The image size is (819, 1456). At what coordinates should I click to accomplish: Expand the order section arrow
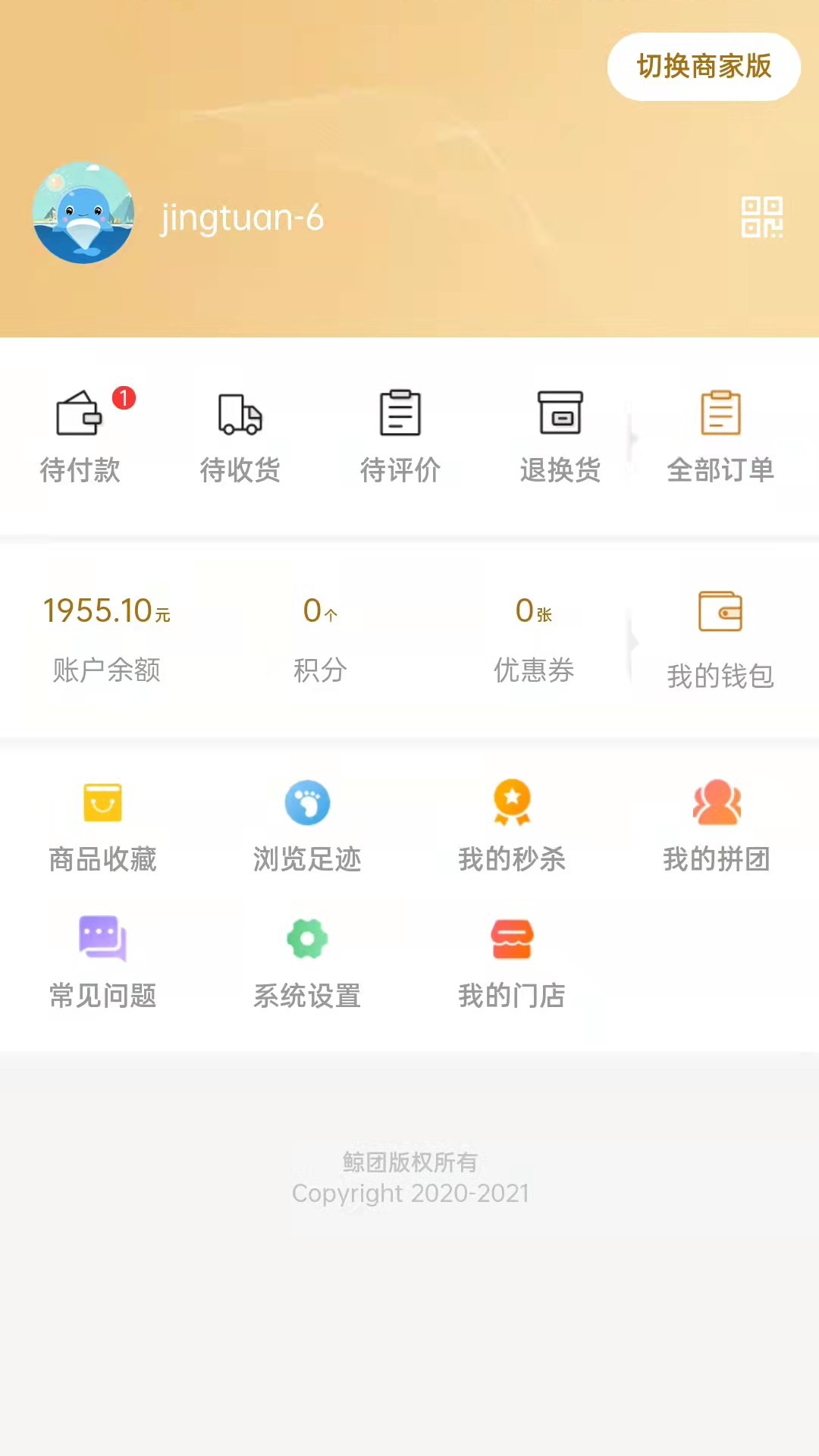(x=632, y=440)
